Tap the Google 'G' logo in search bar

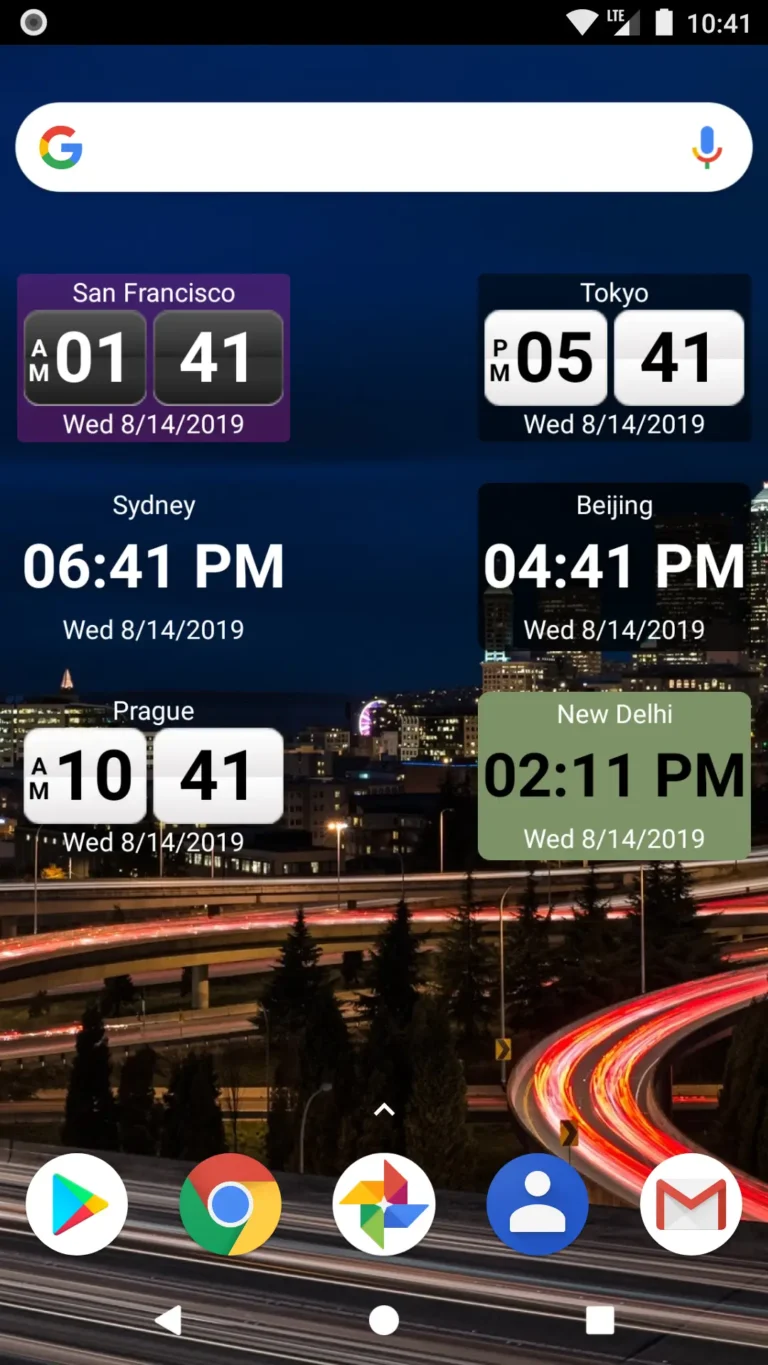(x=59, y=147)
